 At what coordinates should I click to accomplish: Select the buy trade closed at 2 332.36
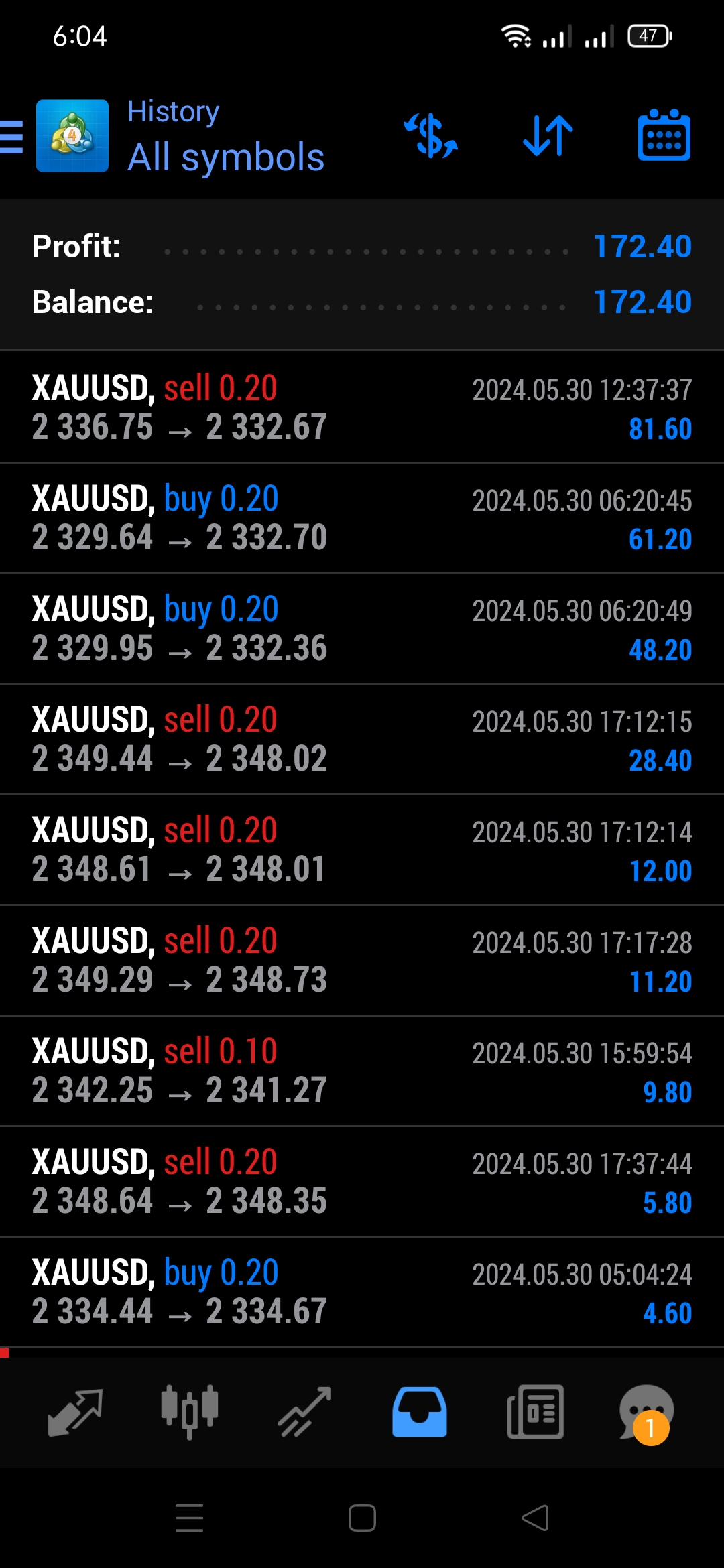(362, 629)
